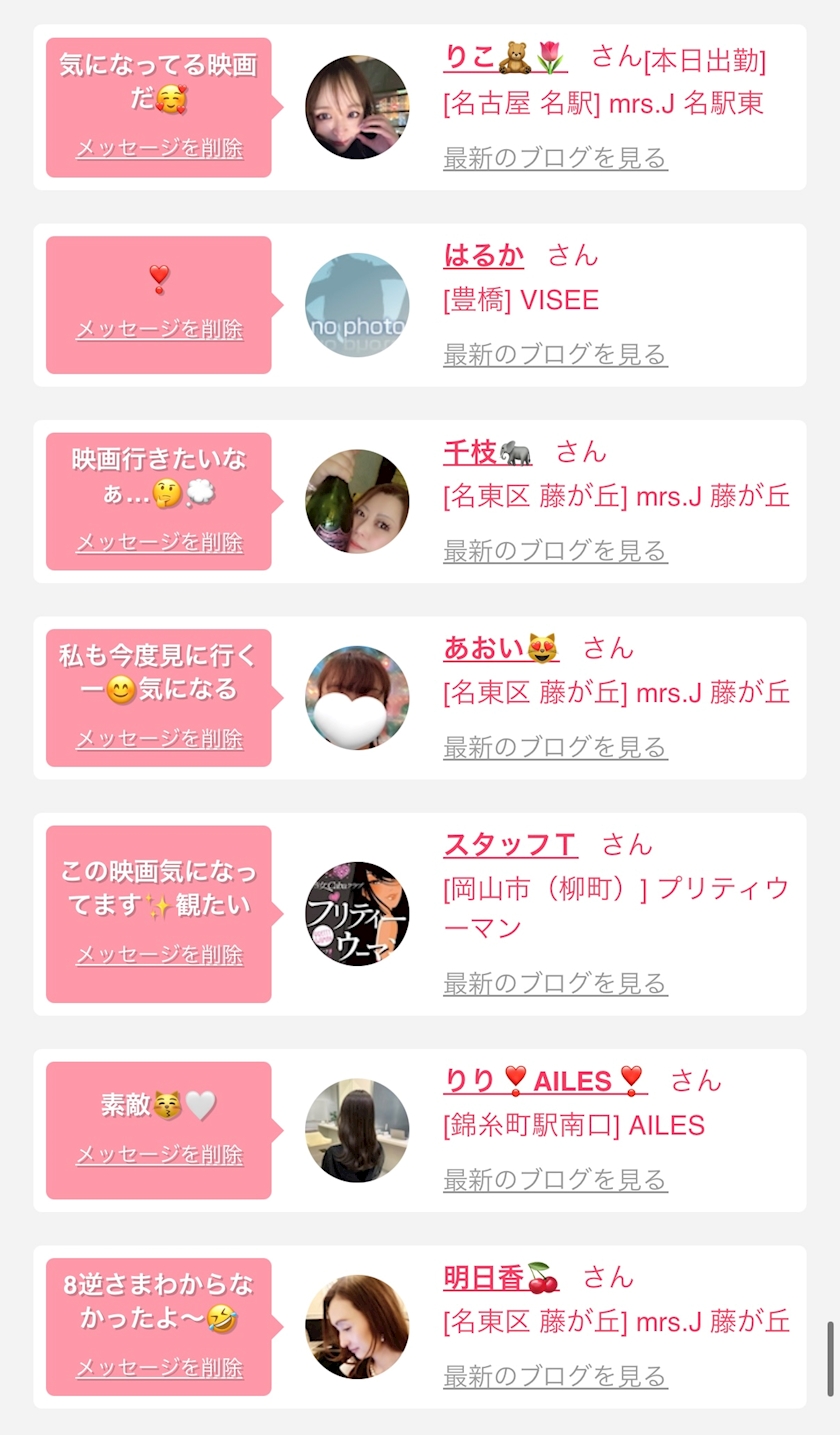Viewport: 840px width, 1435px height.
Task: Open 明日香's profile name link
Action: [x=500, y=1277]
